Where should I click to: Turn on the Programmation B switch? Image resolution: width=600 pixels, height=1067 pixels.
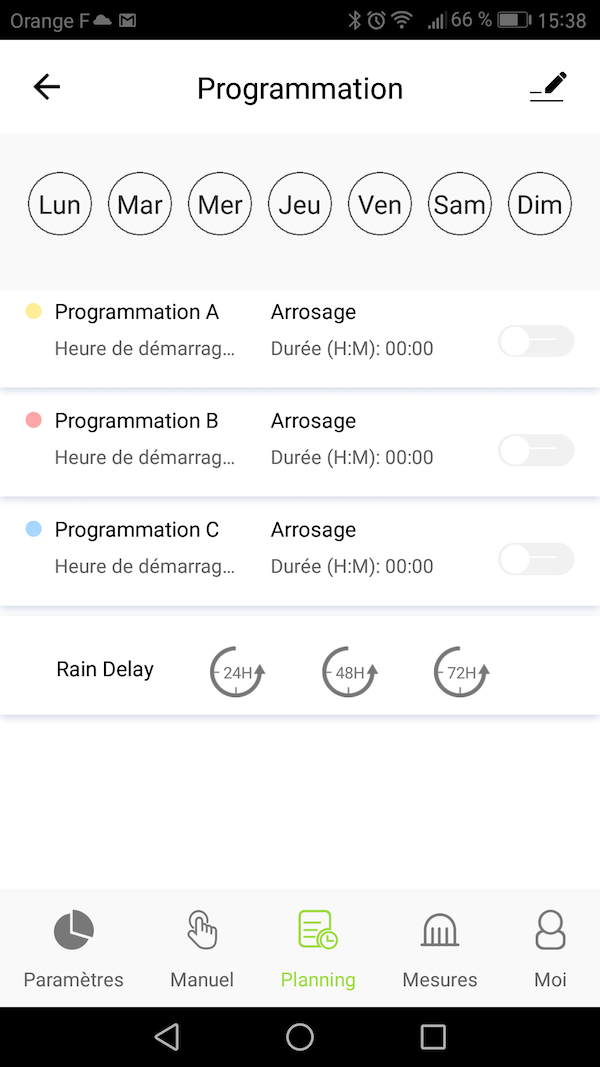tap(536, 450)
